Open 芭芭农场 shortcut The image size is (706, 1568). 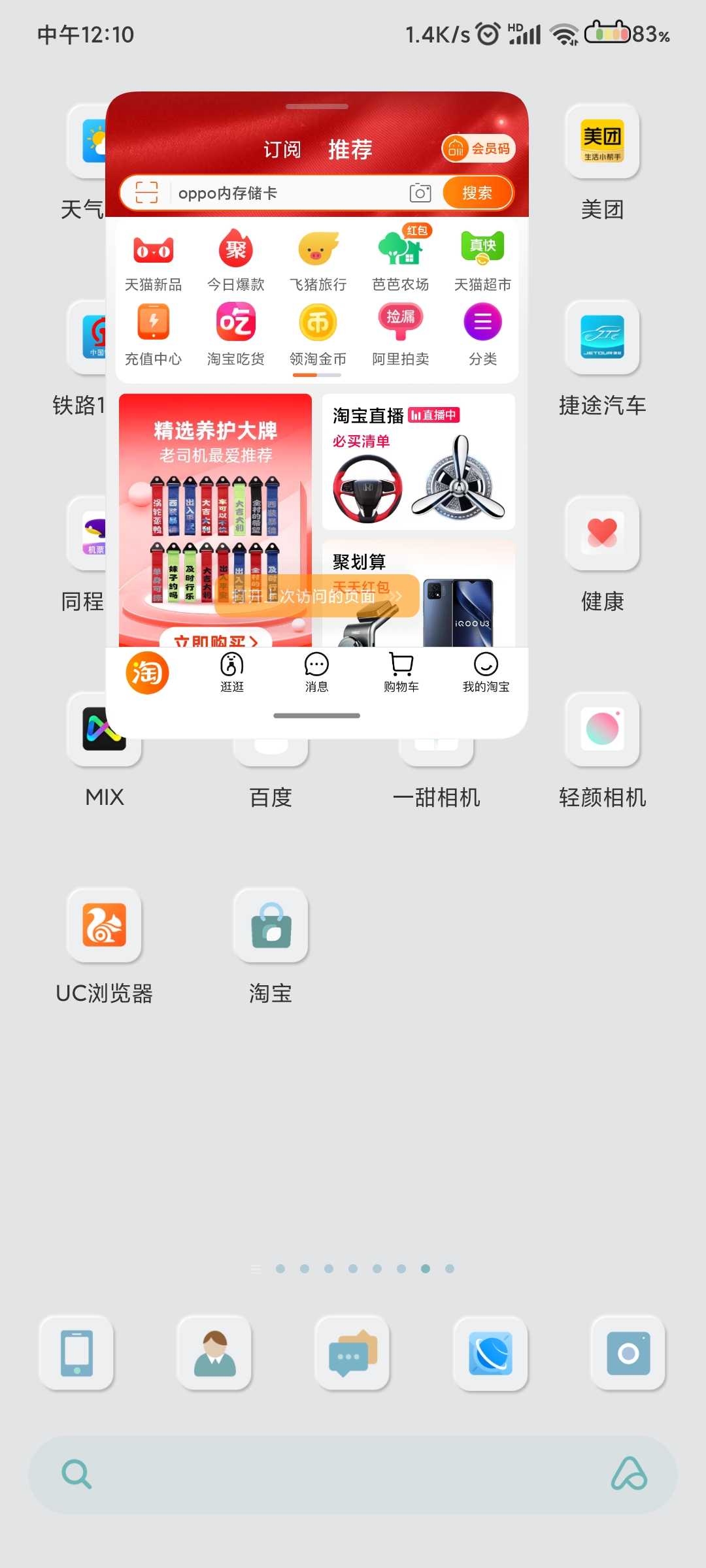tap(401, 261)
